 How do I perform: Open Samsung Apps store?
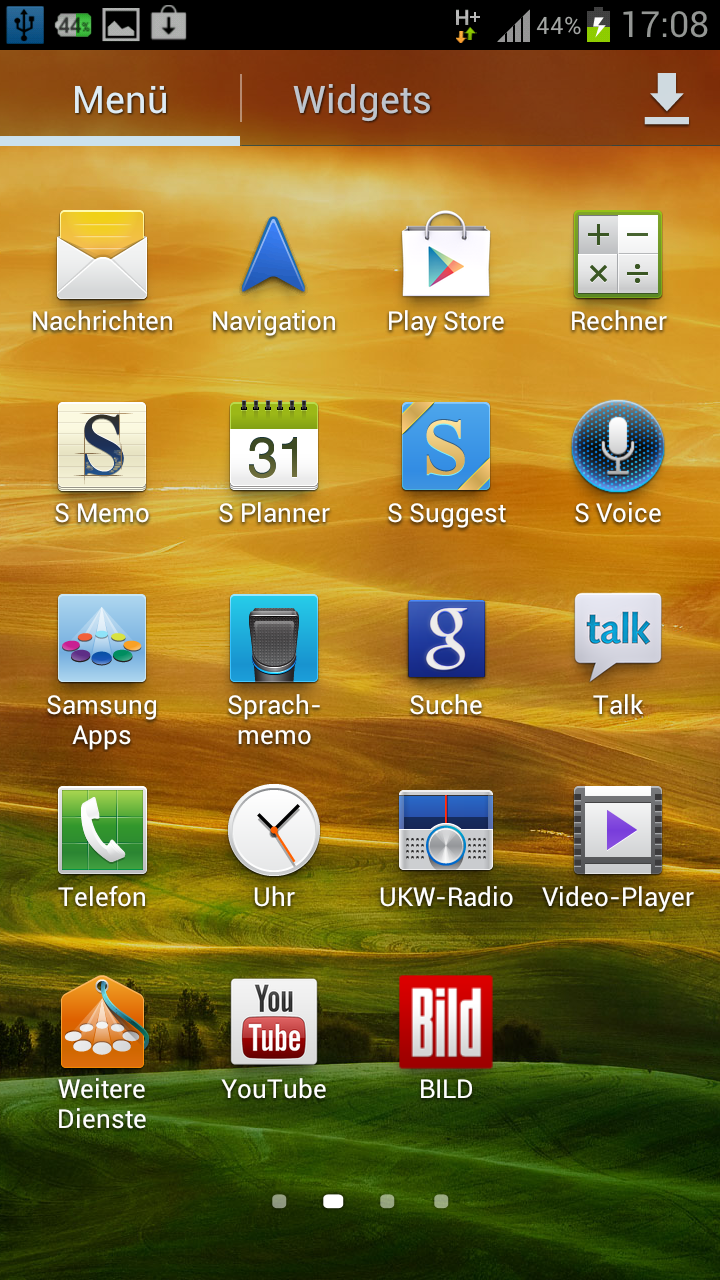coord(102,640)
